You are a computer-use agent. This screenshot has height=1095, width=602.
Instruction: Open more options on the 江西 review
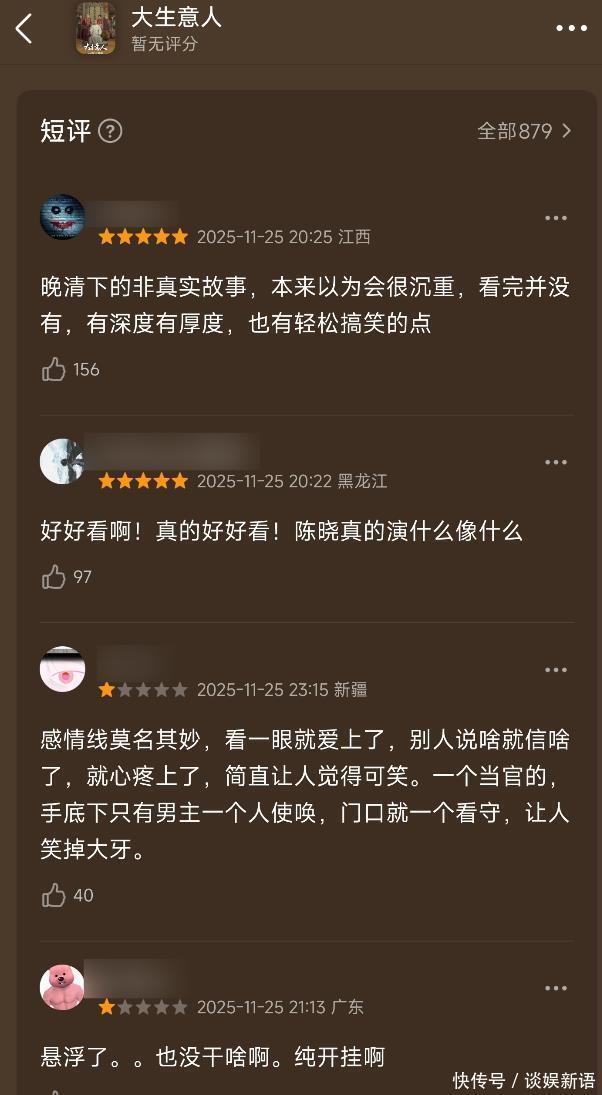coord(555,218)
